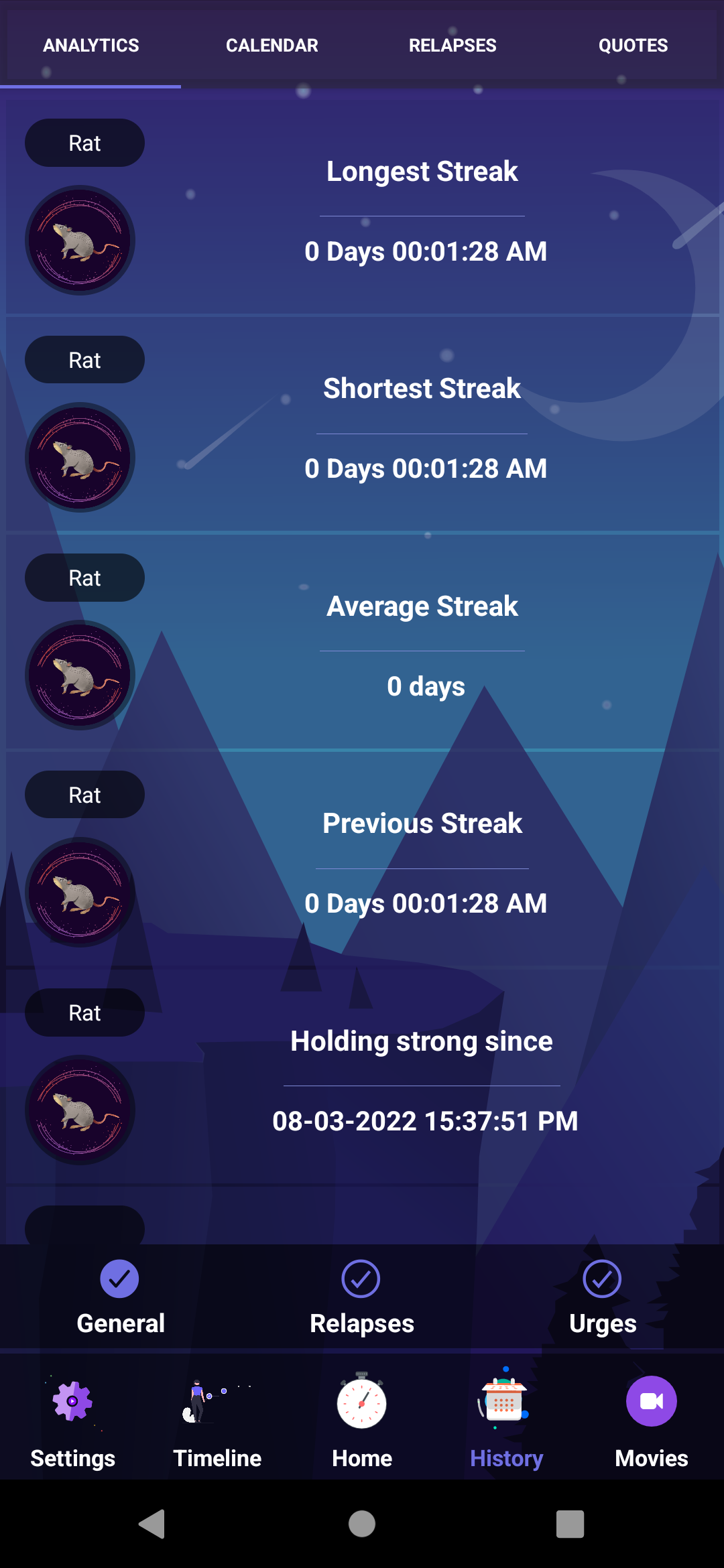The image size is (724, 1568).
Task: Choose the Urges filter option
Action: coord(603,1297)
